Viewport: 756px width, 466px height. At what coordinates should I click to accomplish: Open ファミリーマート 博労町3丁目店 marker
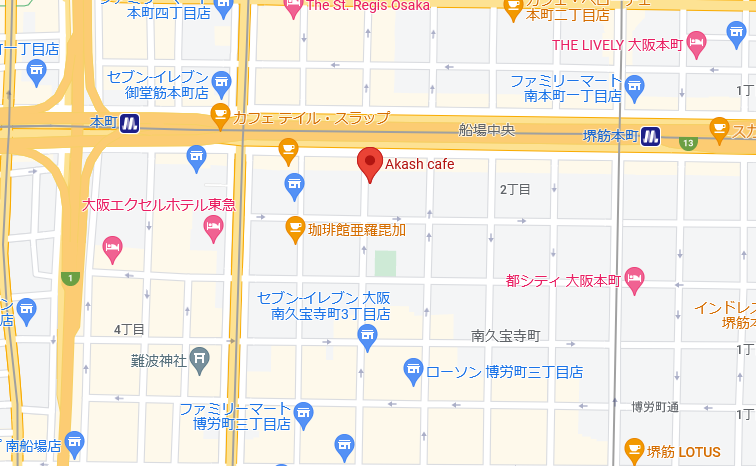pyautogui.click(x=304, y=412)
